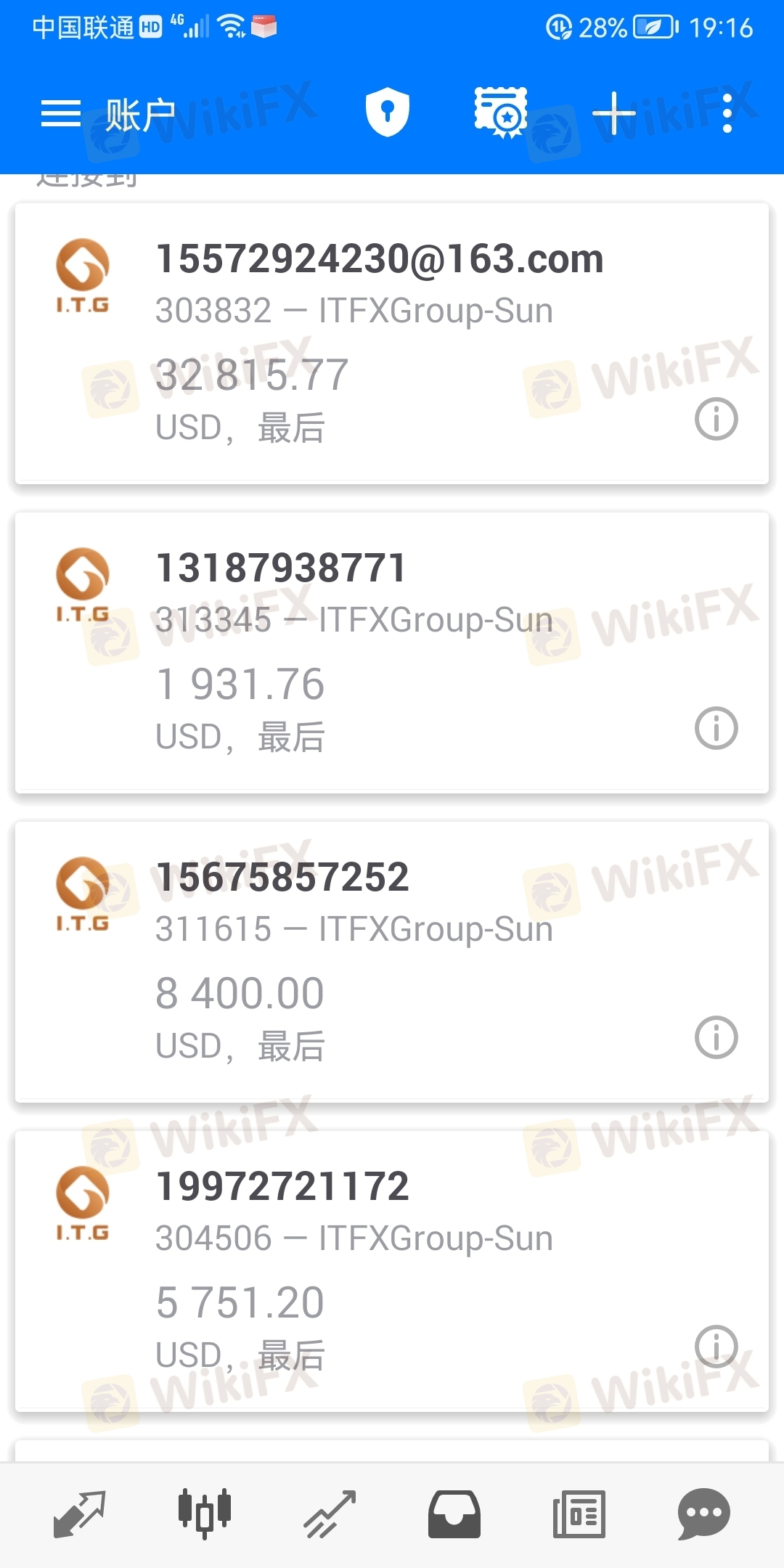Open the hamburger drawer menu
This screenshot has height=1568, width=784.
(60, 114)
